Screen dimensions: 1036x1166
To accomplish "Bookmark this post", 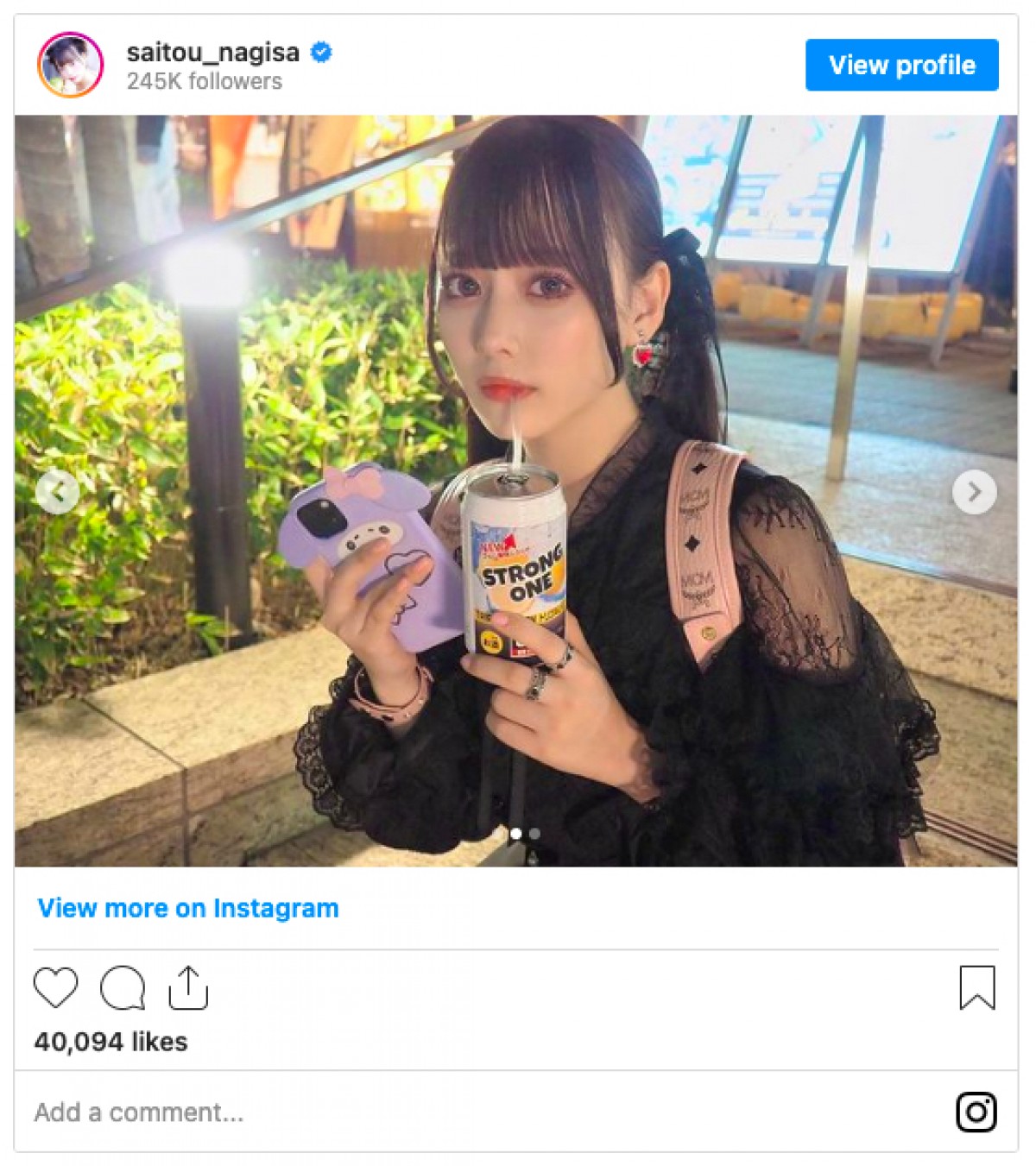I will point(976,987).
